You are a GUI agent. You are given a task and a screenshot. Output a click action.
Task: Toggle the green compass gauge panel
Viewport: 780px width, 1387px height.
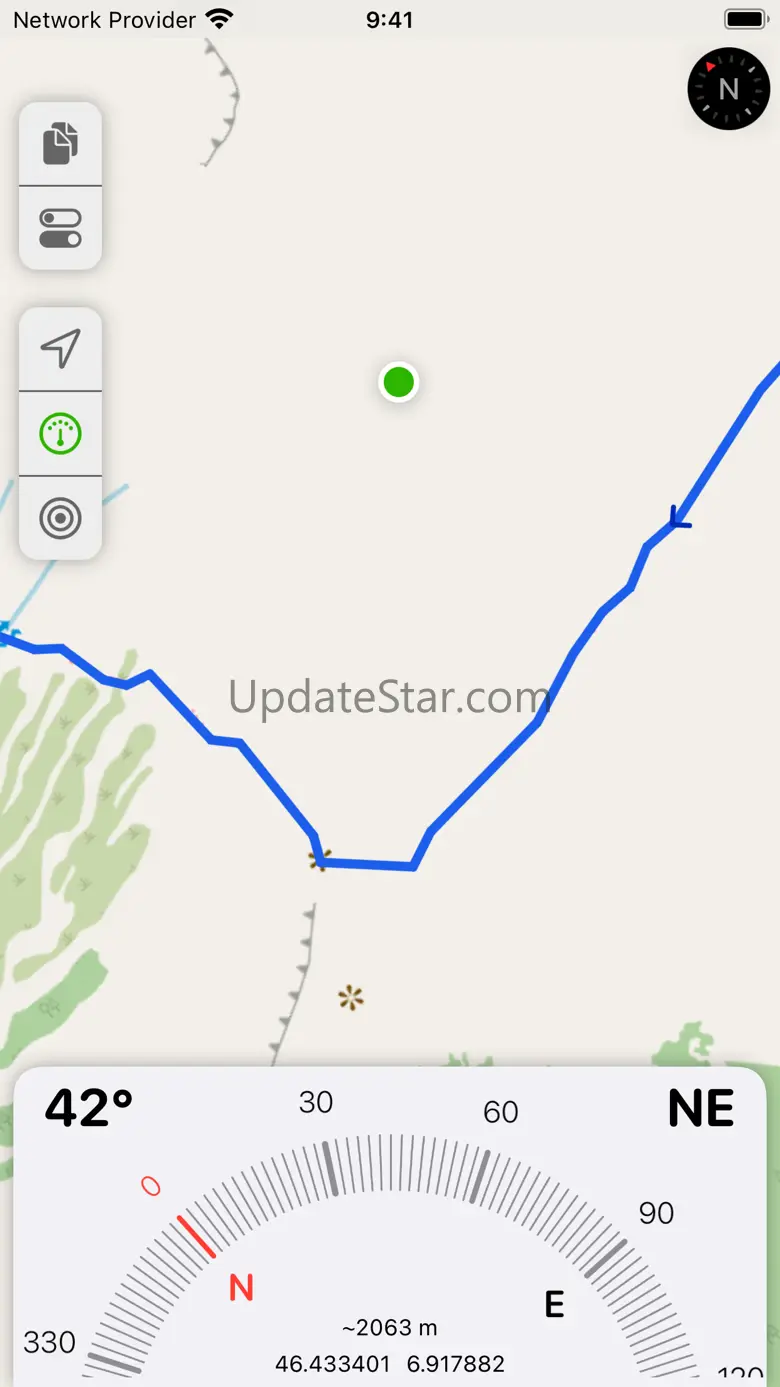tap(60, 434)
